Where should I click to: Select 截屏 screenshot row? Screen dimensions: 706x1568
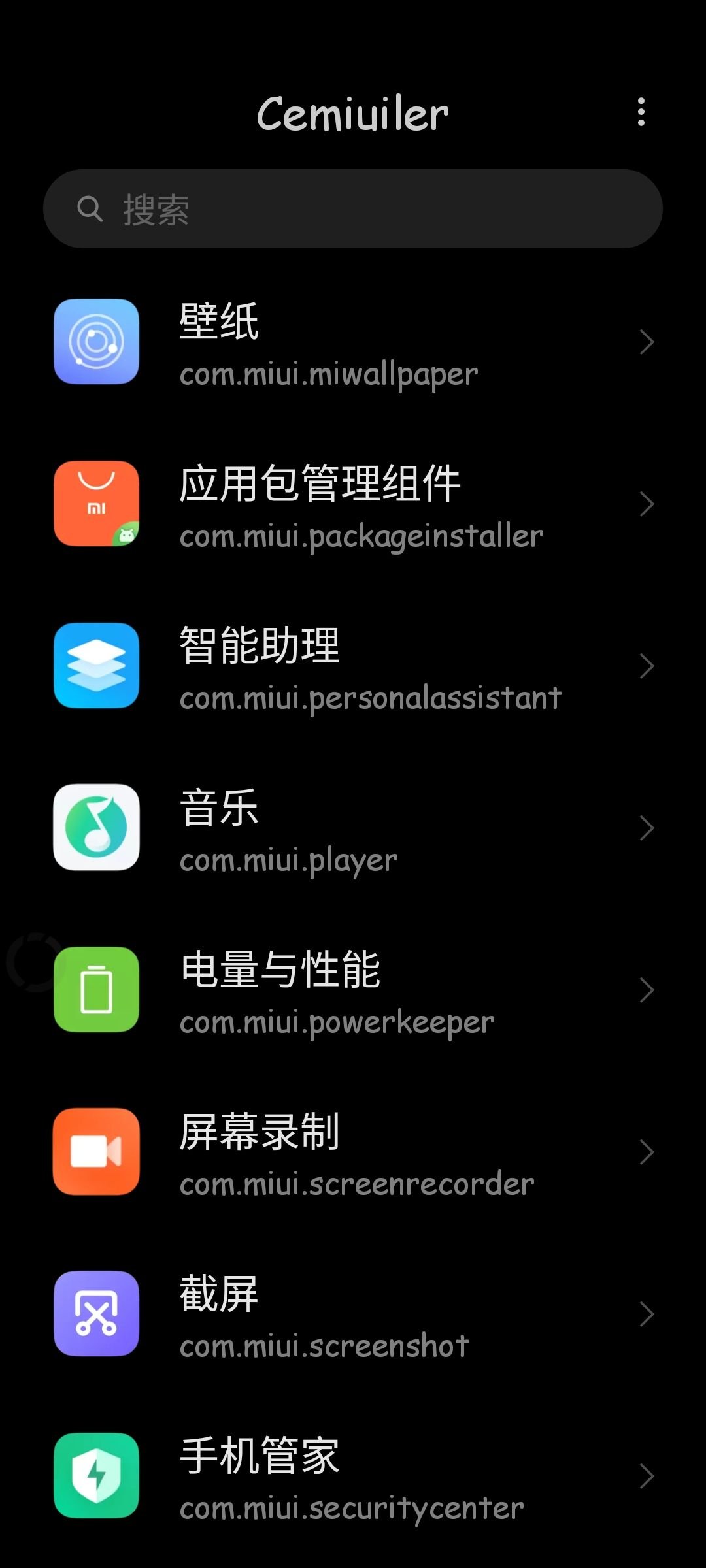pos(353,1314)
